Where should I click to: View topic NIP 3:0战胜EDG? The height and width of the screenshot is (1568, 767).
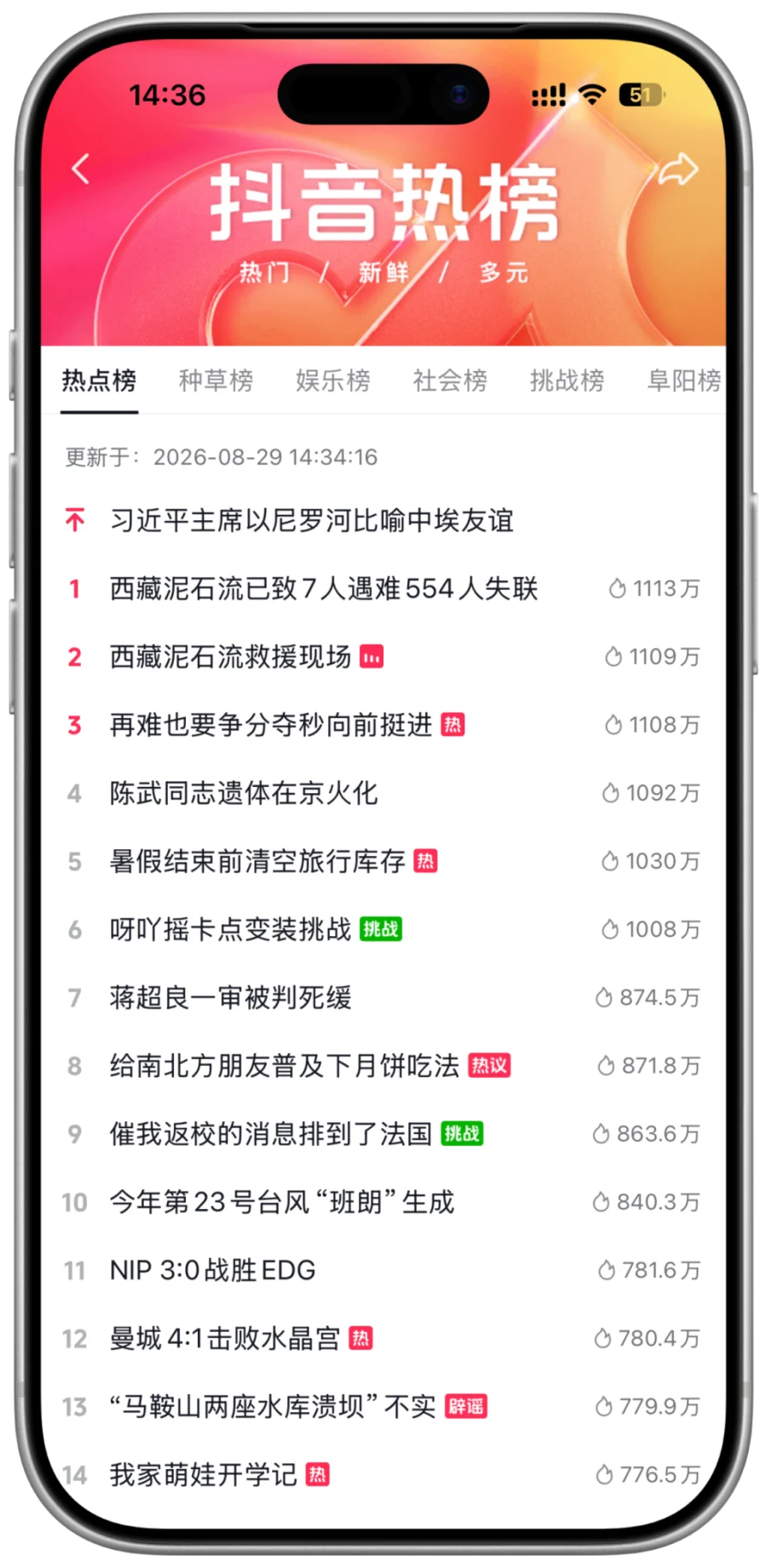(383, 1270)
